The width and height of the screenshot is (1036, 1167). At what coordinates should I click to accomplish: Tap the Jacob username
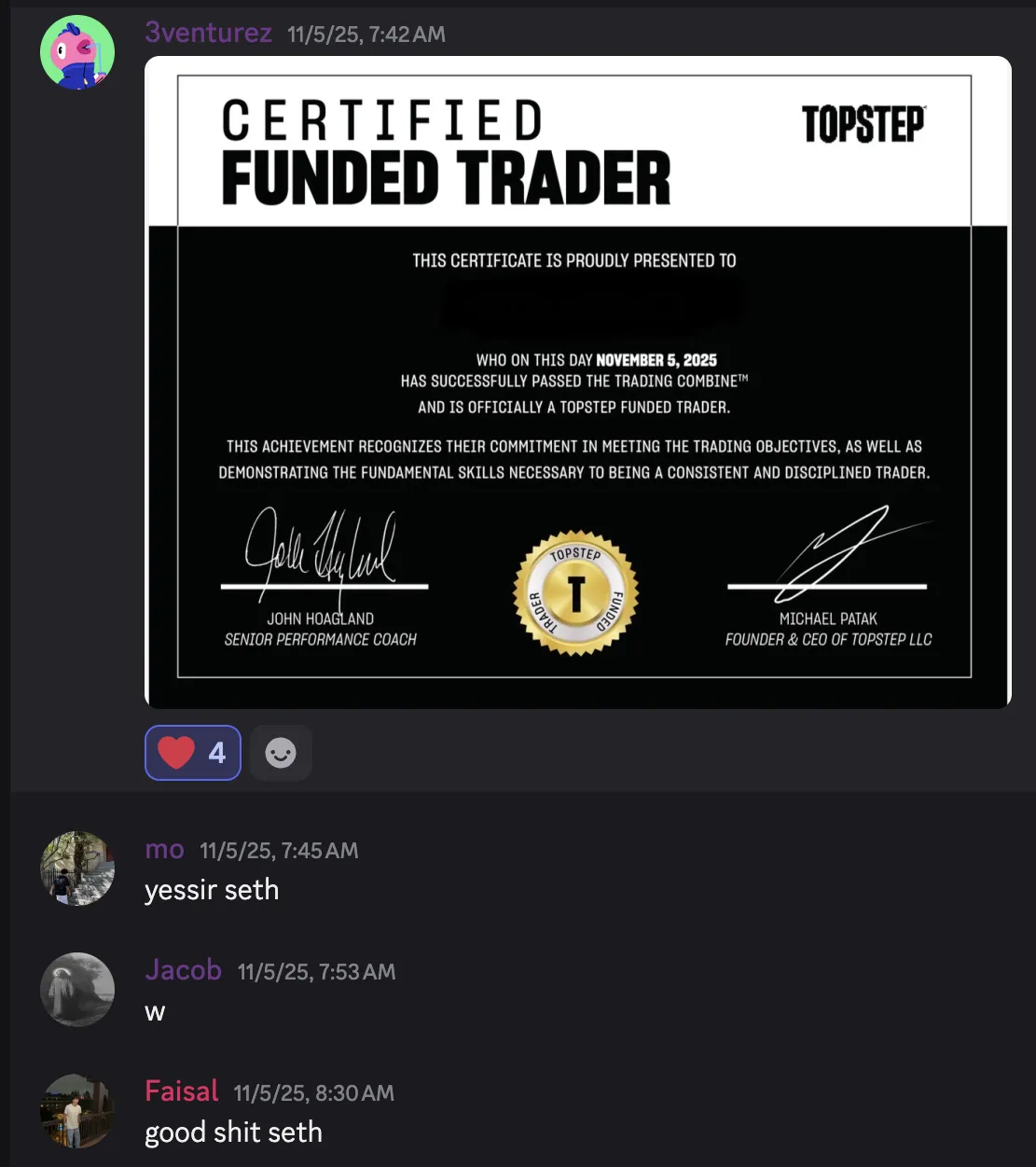coord(184,970)
